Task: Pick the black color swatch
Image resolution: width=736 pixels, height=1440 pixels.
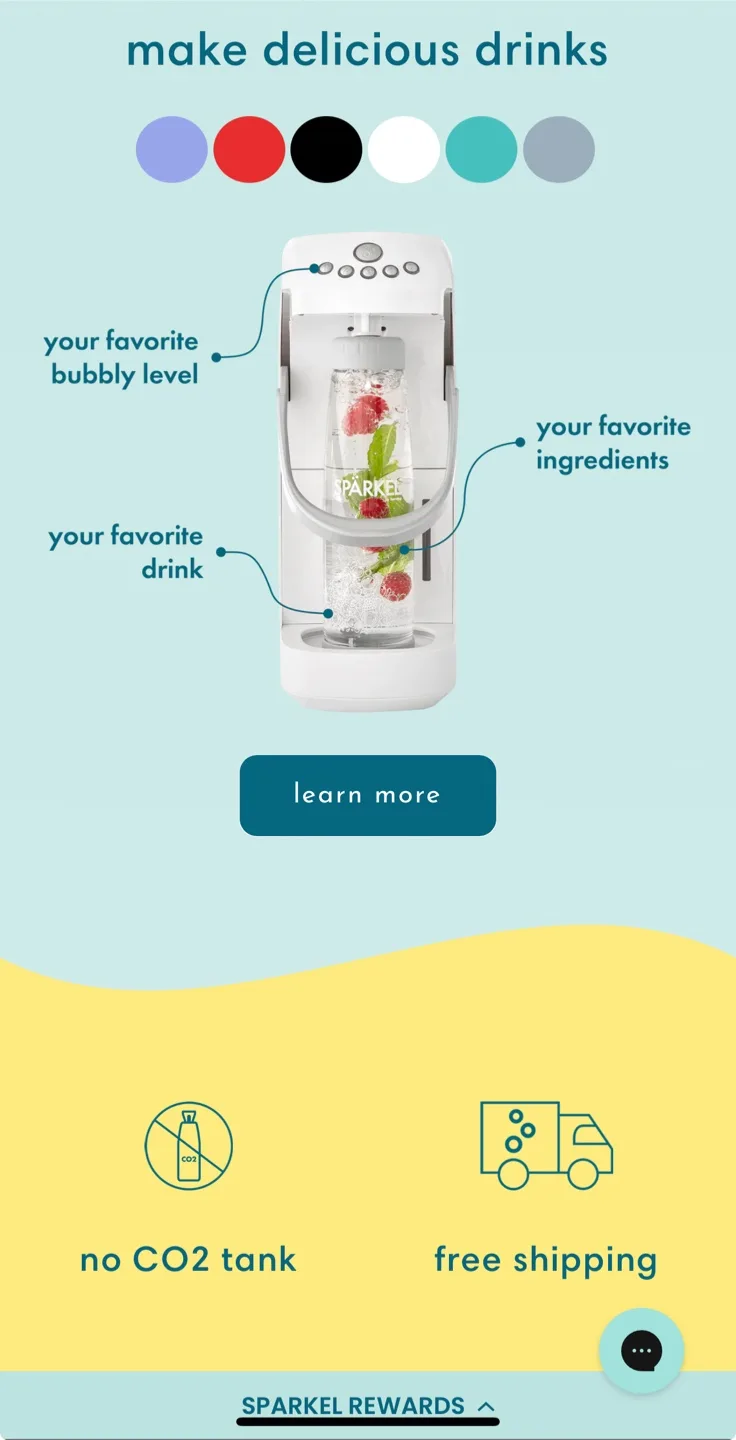Action: (326, 150)
